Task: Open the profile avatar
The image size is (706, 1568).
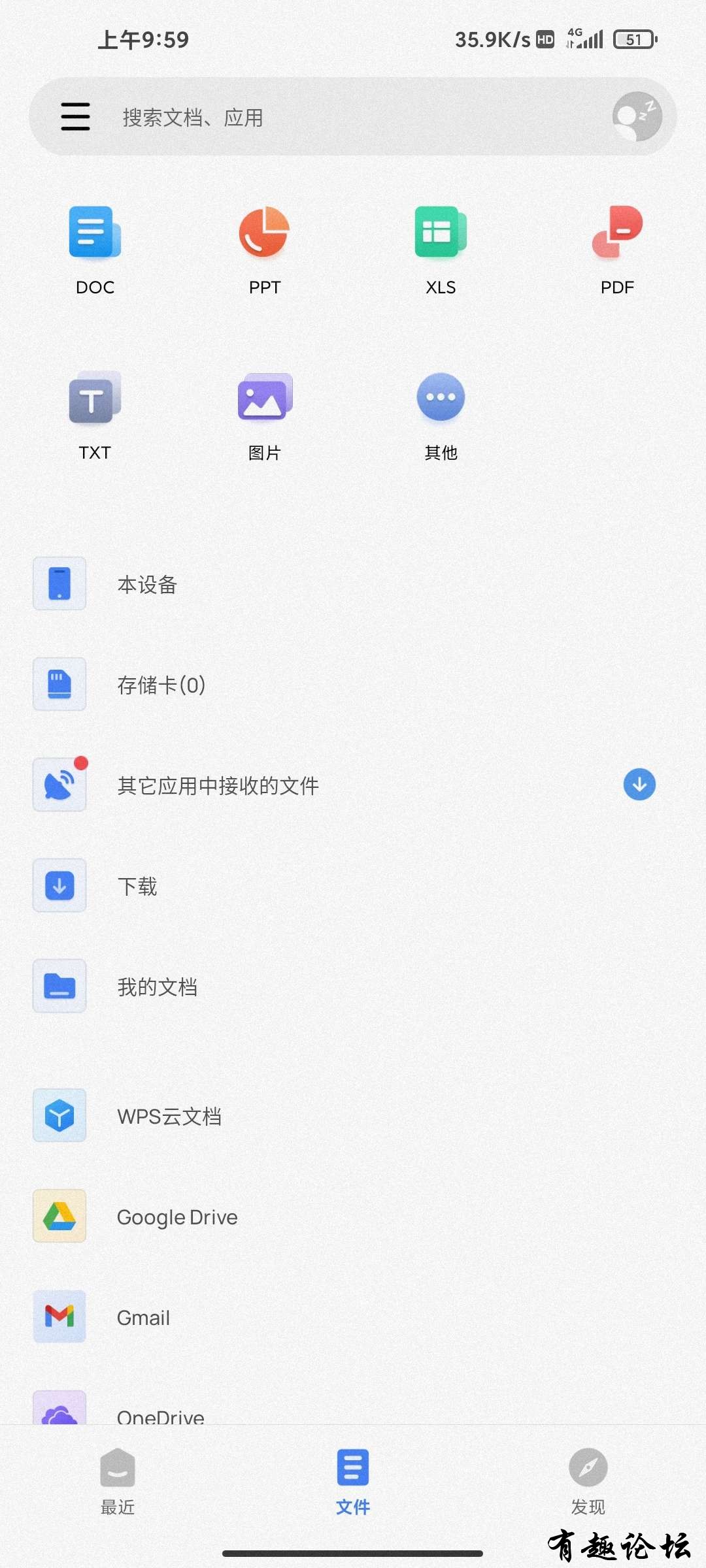Action: [x=637, y=117]
